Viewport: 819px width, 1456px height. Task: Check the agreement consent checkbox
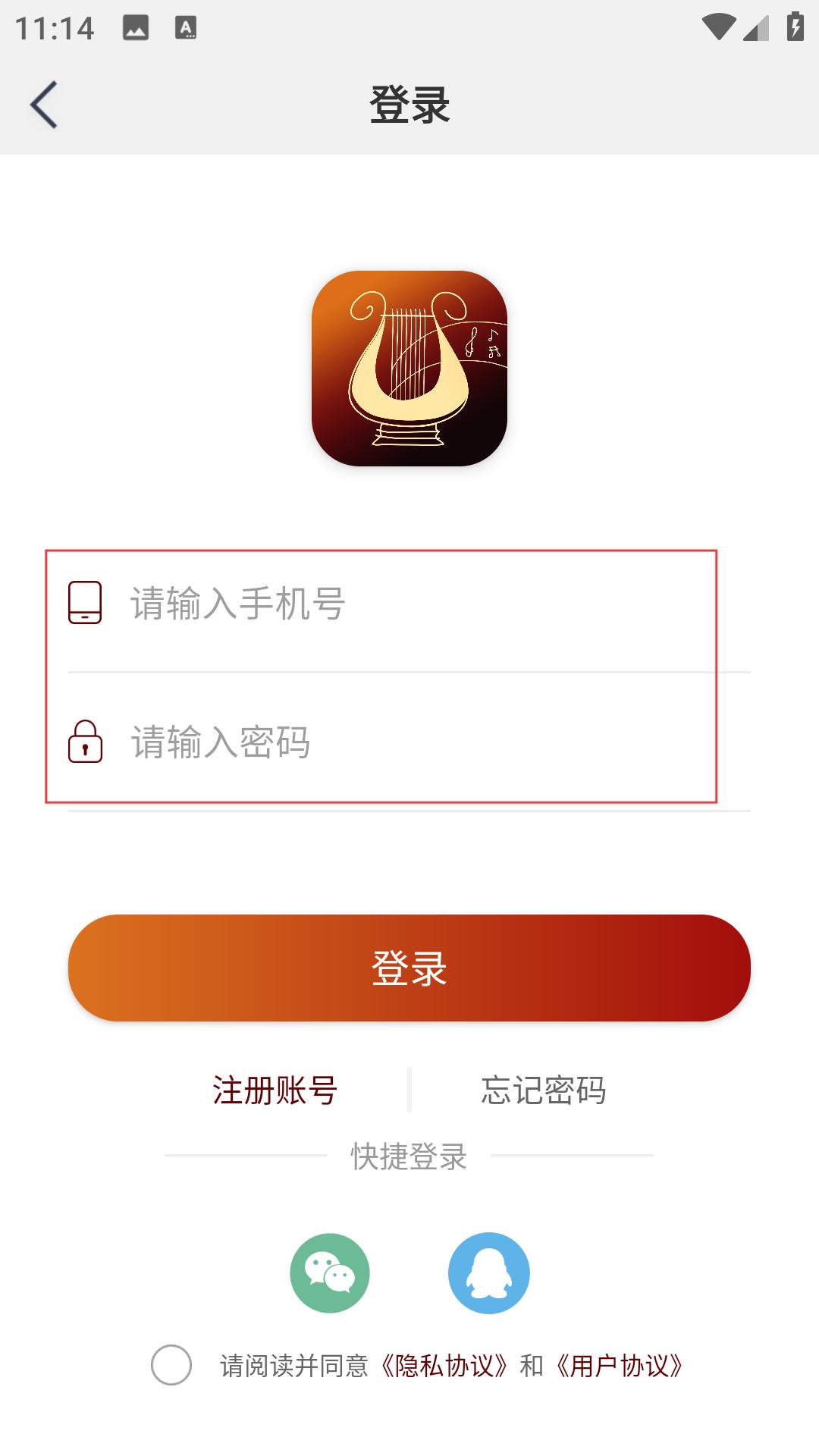tap(171, 1365)
